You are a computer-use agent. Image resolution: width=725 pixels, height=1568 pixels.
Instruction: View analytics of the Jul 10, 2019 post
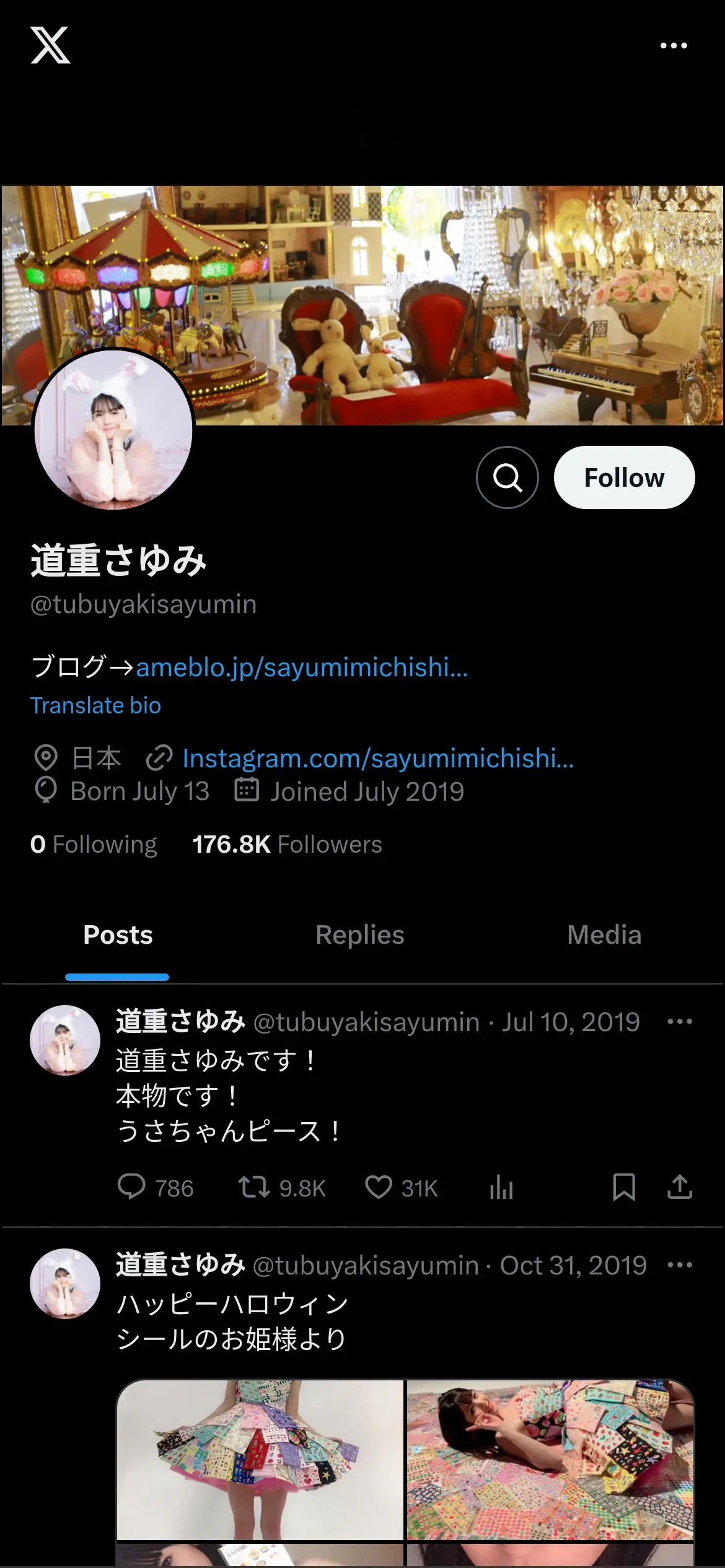click(x=501, y=1187)
